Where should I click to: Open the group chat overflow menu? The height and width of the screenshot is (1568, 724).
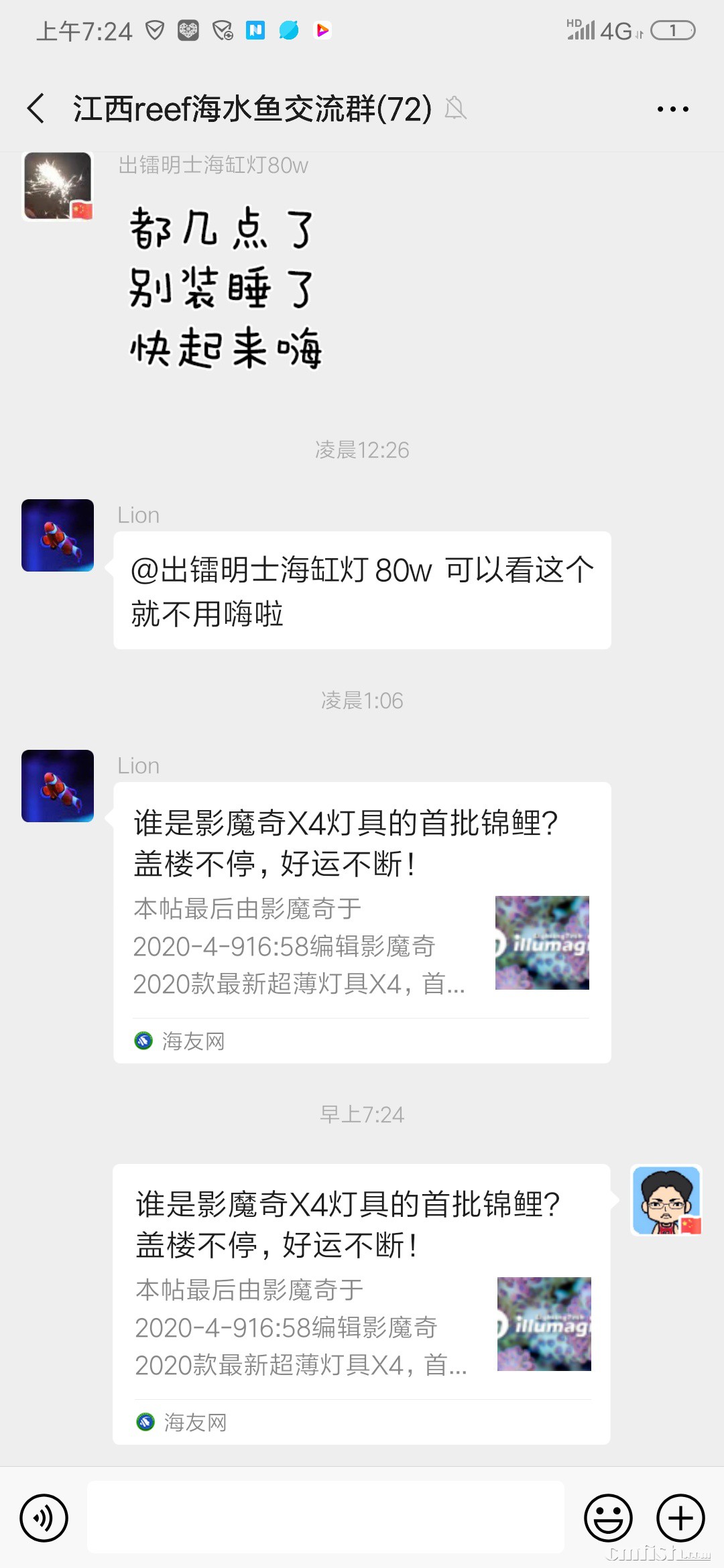tap(672, 109)
